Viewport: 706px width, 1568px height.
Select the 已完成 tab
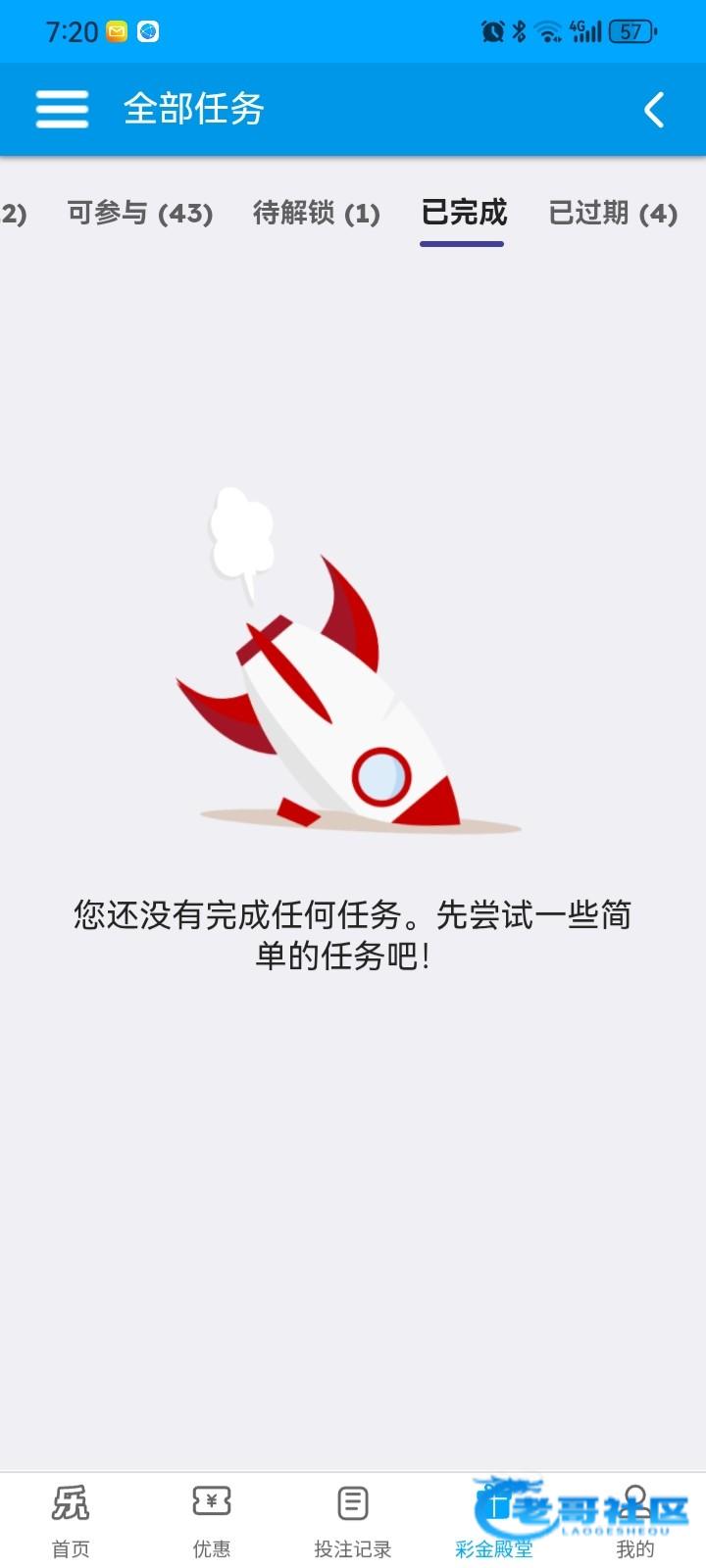point(463,213)
